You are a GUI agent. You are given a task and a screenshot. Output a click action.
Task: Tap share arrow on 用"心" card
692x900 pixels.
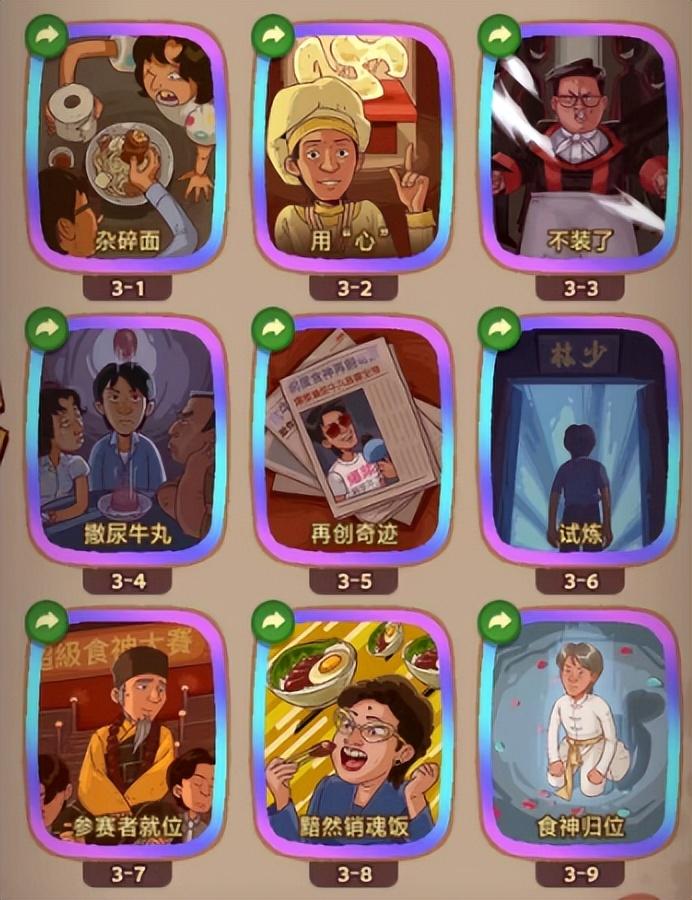(x=272, y=37)
